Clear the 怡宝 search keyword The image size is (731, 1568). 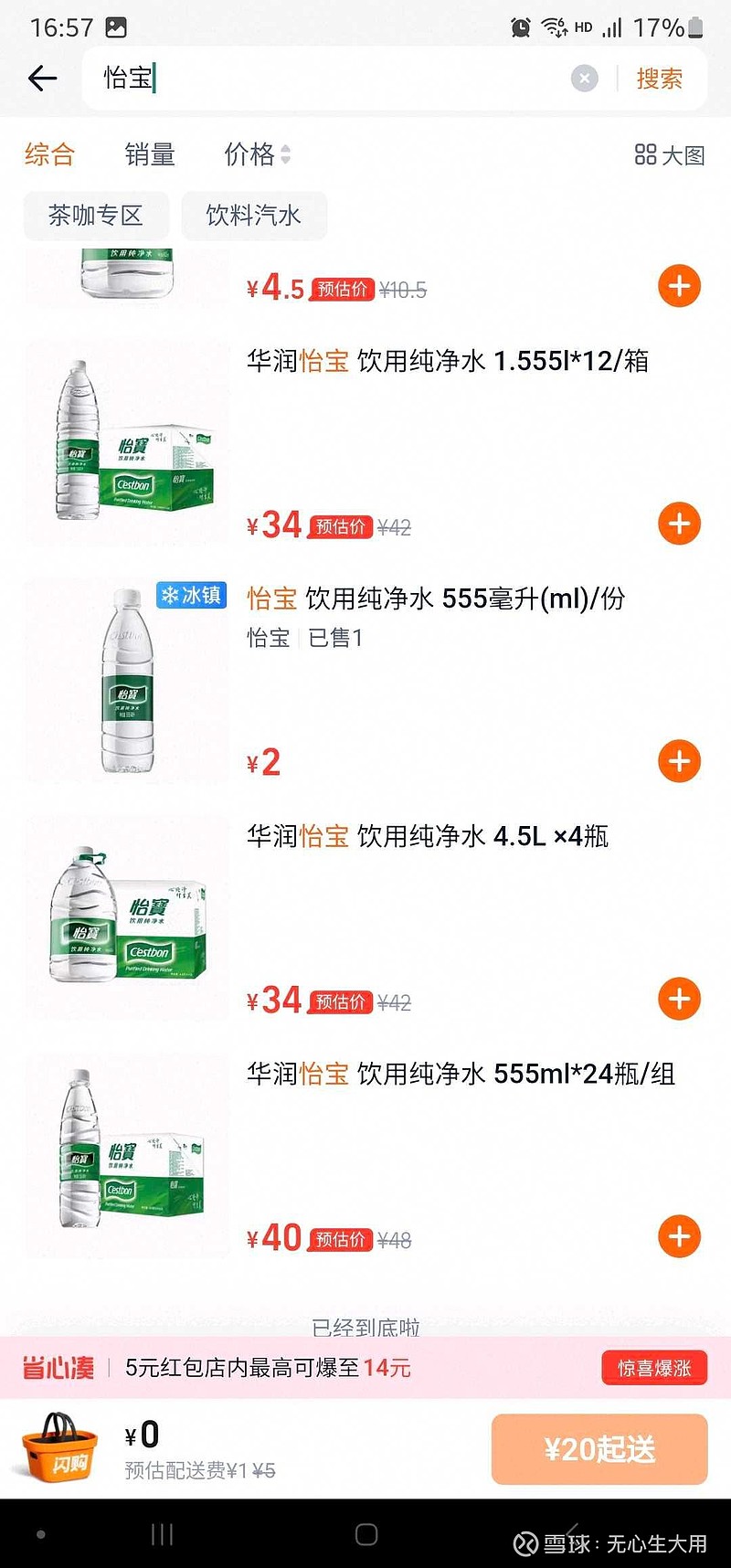pyautogui.click(x=584, y=79)
